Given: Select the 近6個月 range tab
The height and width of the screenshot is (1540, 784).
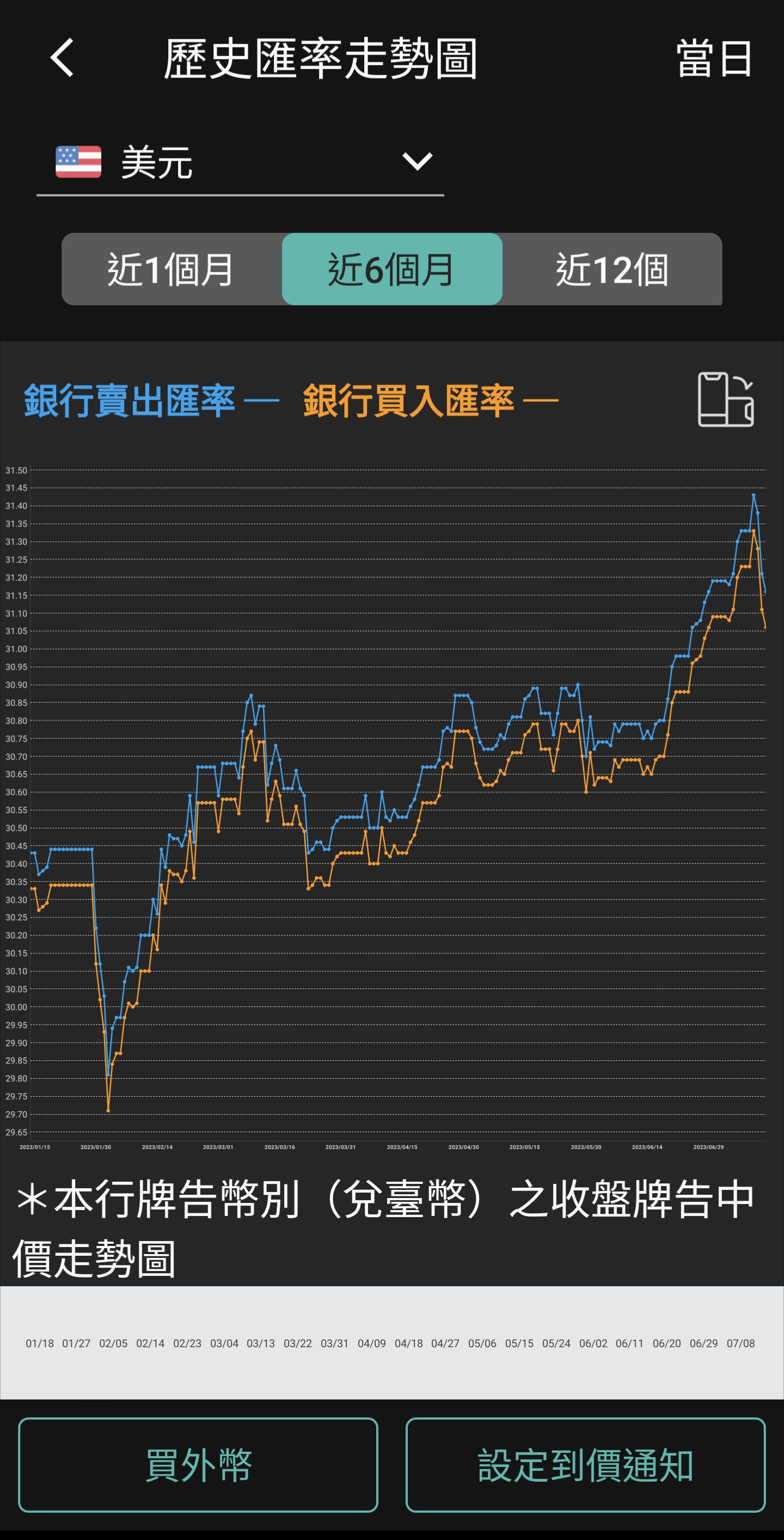Looking at the screenshot, I should [392, 269].
